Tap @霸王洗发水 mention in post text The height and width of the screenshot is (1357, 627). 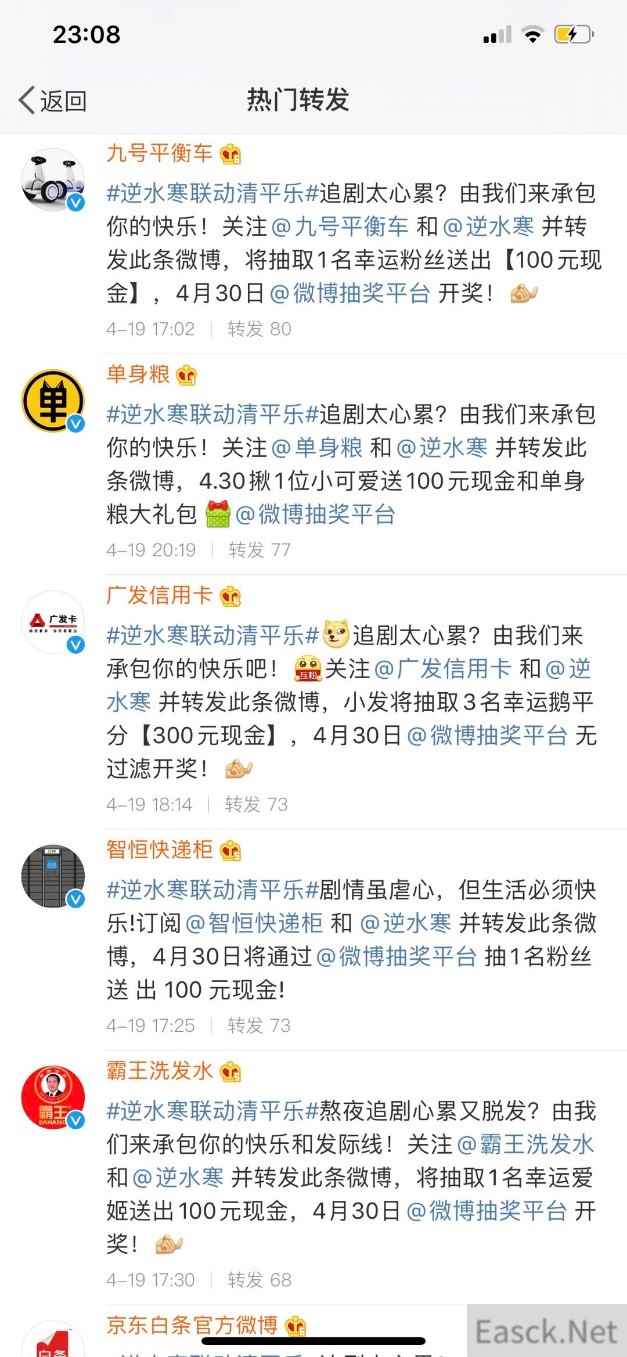pyautogui.click(x=526, y=1144)
